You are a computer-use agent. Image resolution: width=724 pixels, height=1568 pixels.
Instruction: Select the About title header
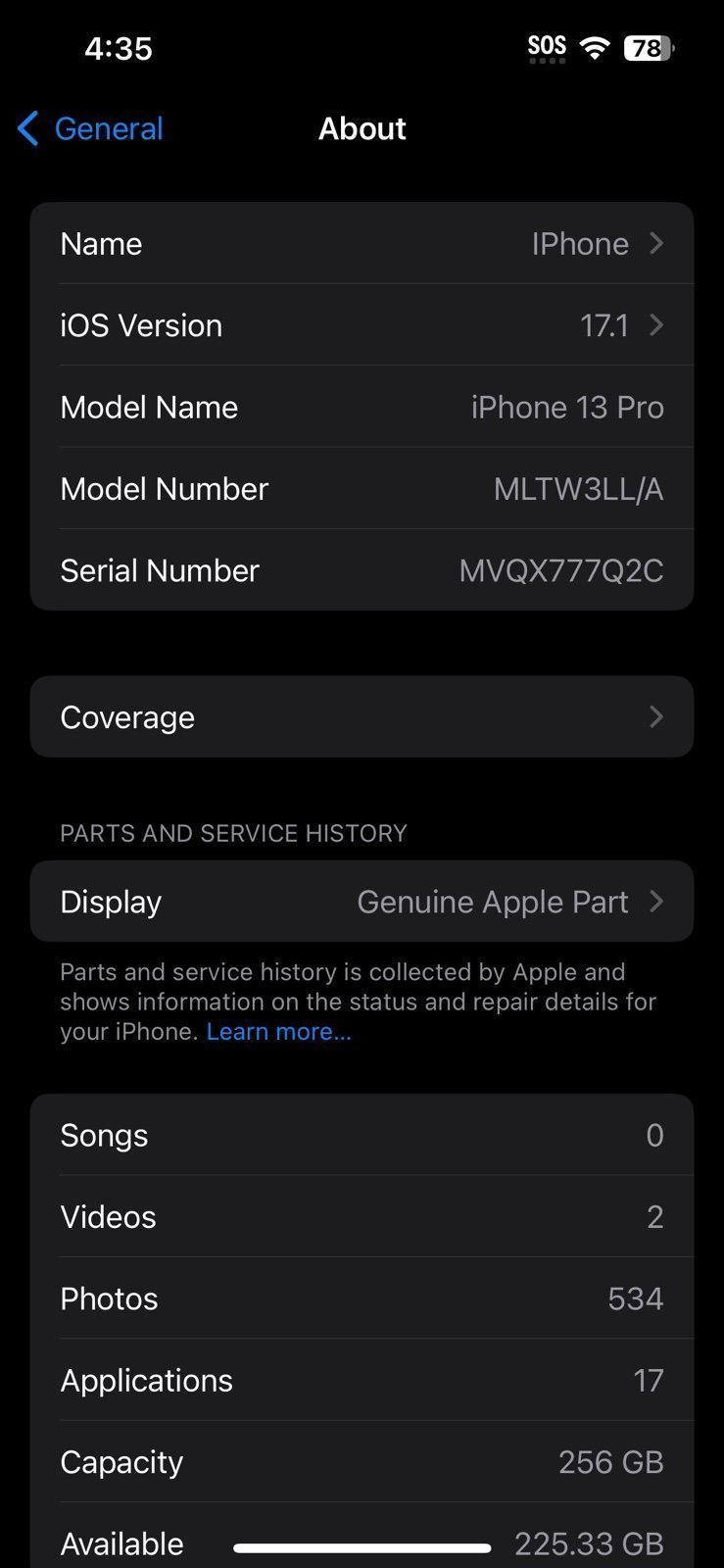[362, 128]
